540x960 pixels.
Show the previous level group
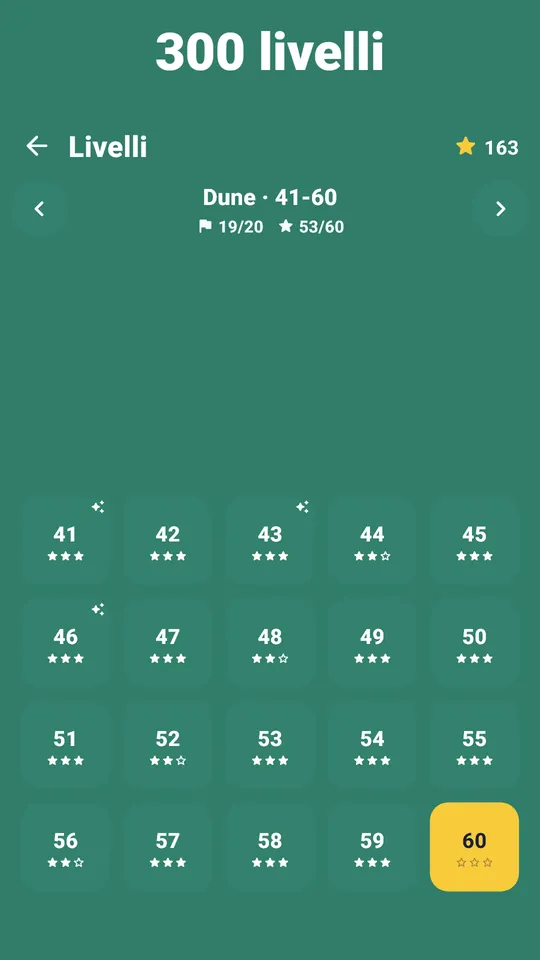(39, 209)
